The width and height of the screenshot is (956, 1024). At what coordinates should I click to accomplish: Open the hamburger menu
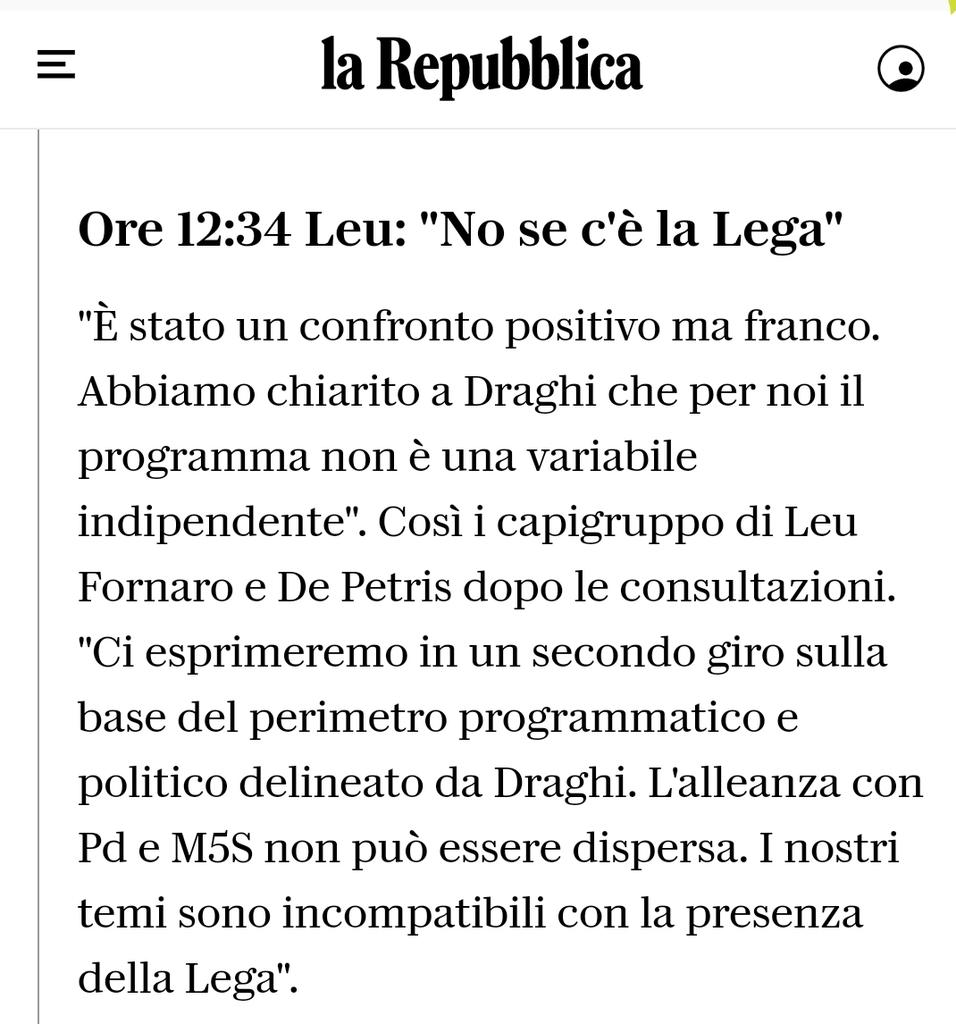[56, 67]
